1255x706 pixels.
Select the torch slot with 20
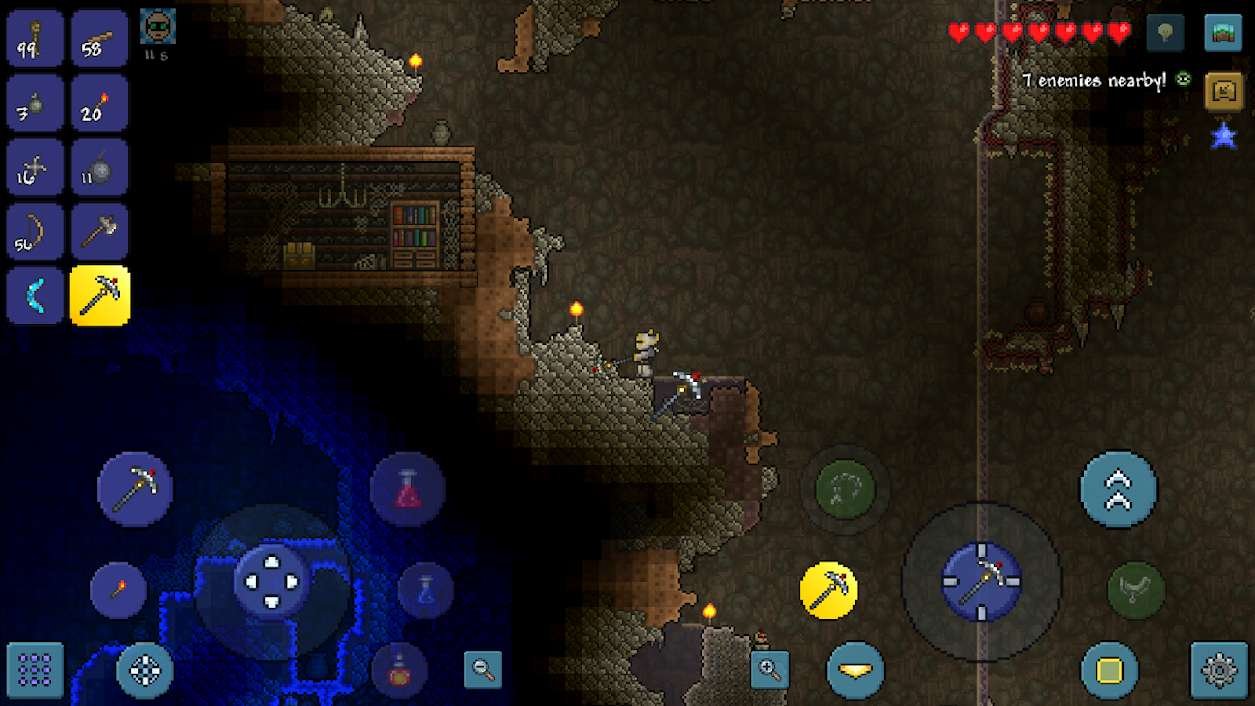[x=99, y=103]
